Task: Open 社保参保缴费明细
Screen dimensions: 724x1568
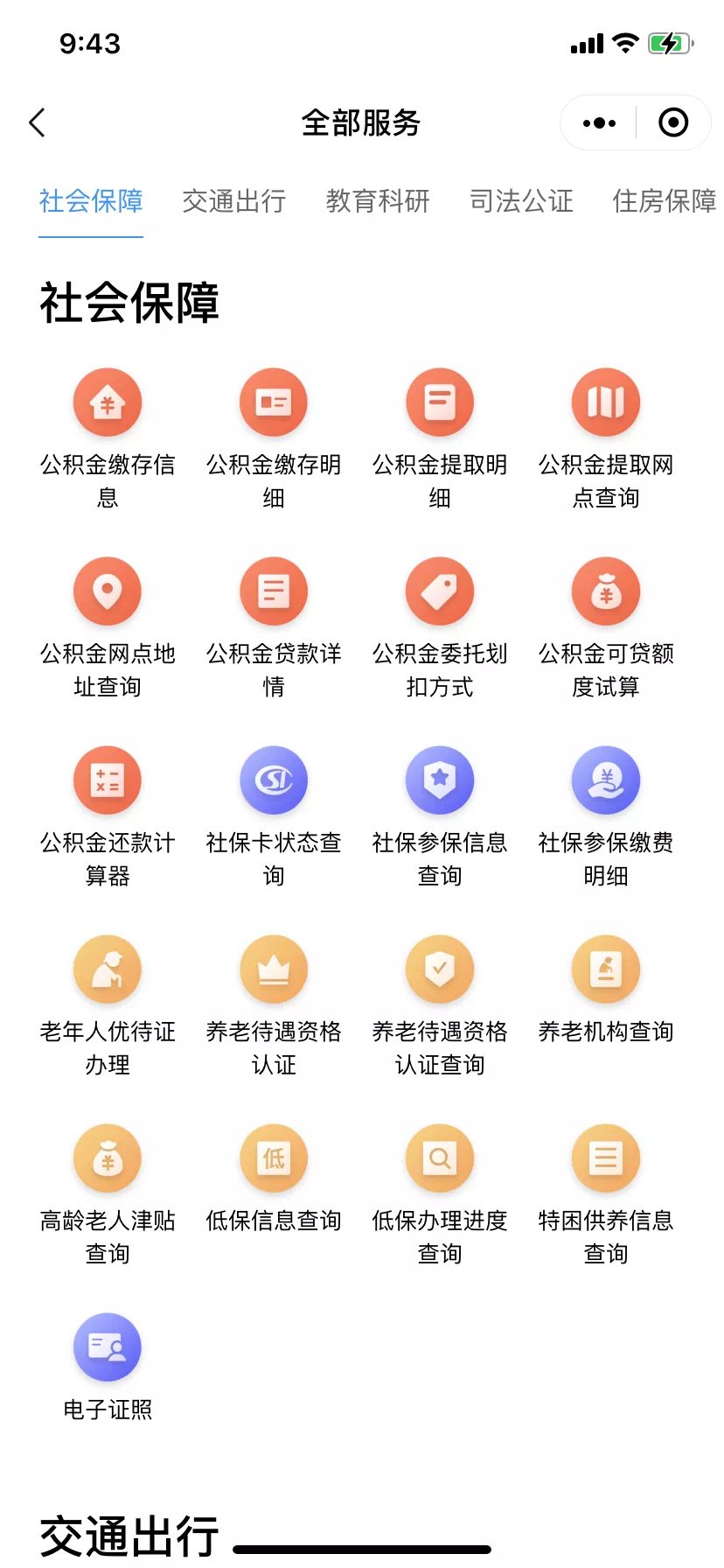Action: pyautogui.click(x=606, y=817)
